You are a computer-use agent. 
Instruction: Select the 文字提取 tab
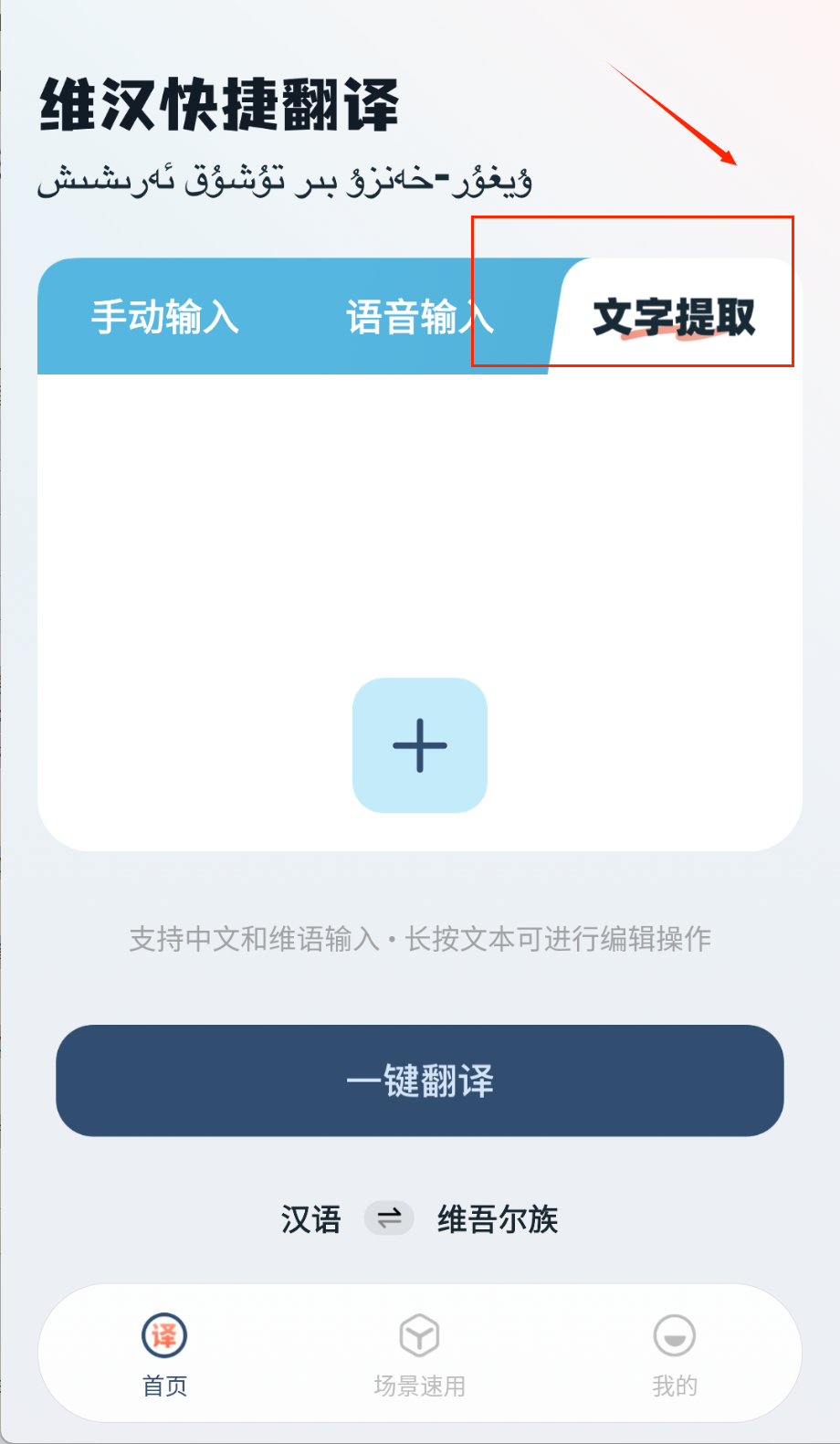(674, 318)
